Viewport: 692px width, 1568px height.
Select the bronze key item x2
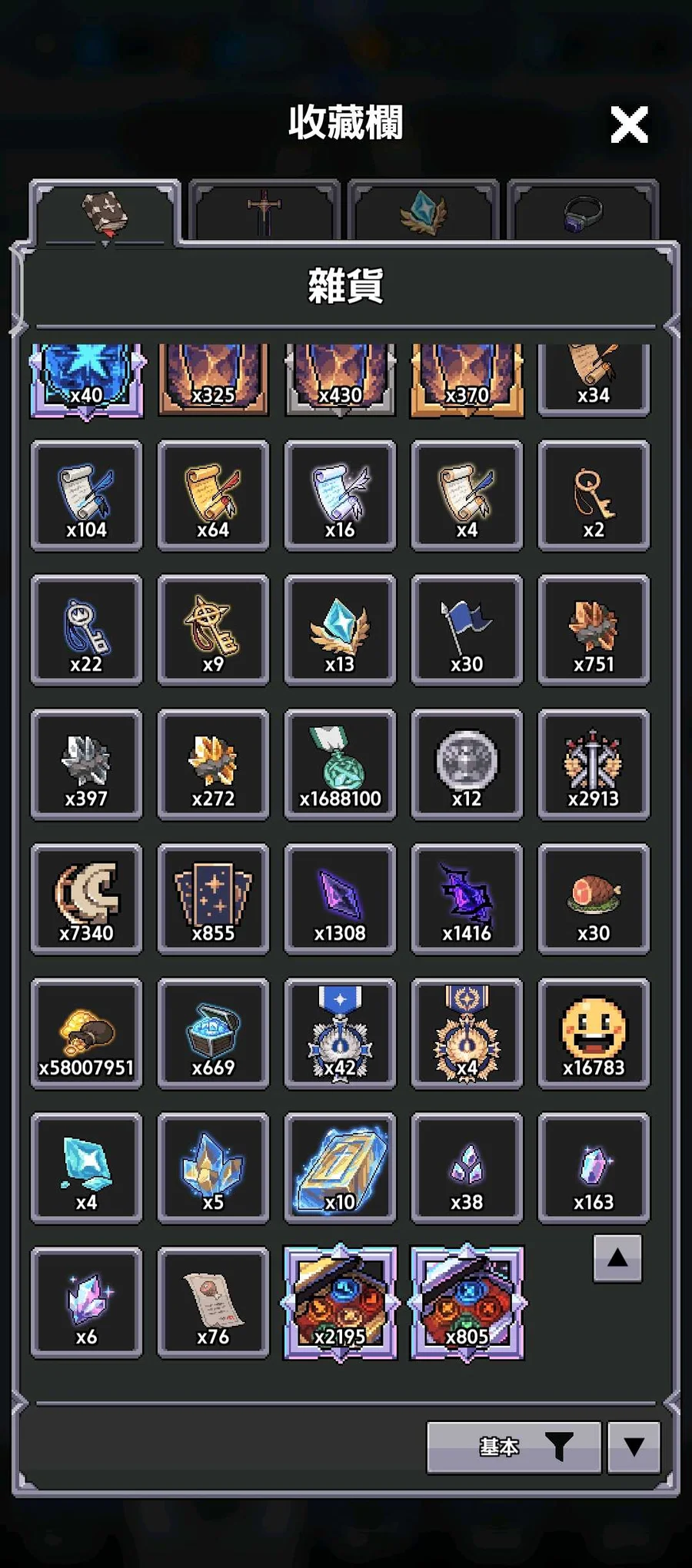(594, 496)
